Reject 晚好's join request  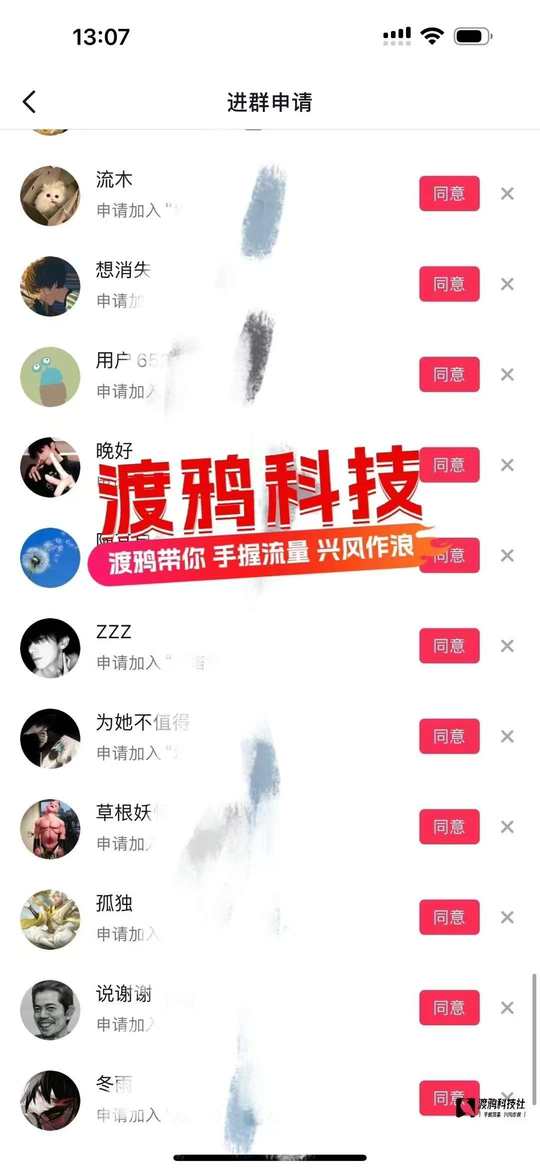(507, 465)
